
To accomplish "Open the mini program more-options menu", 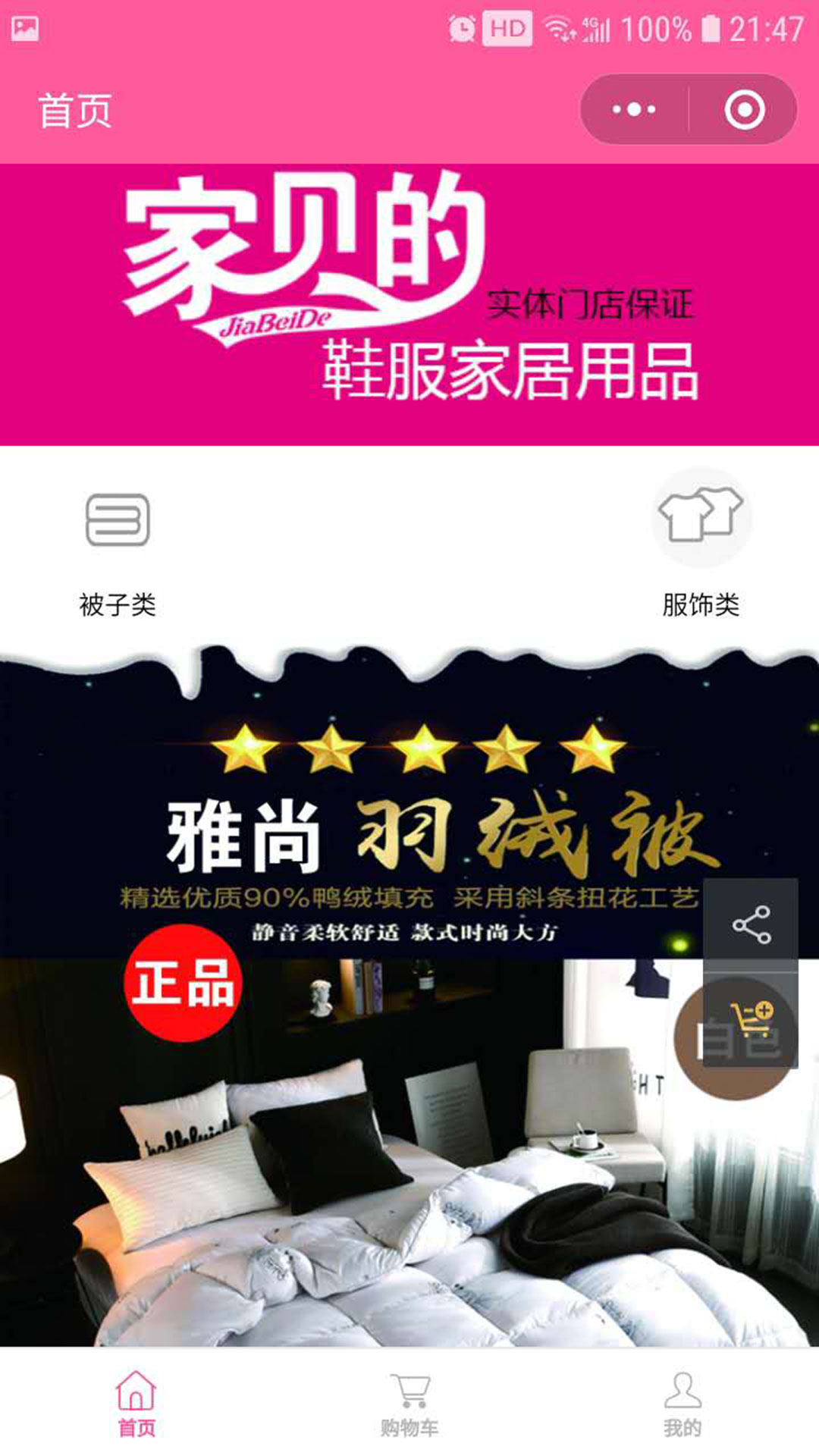I will tap(634, 110).
